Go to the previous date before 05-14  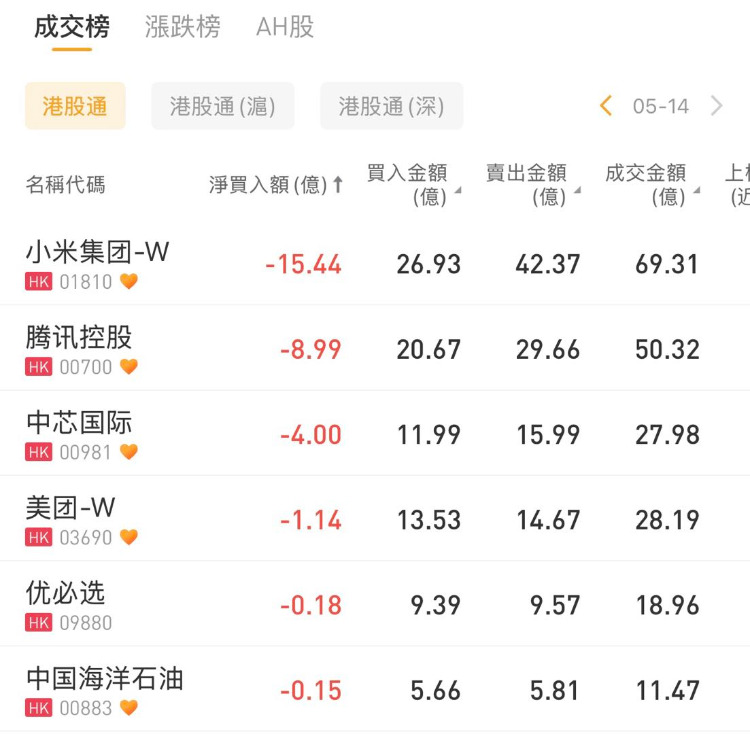606,106
